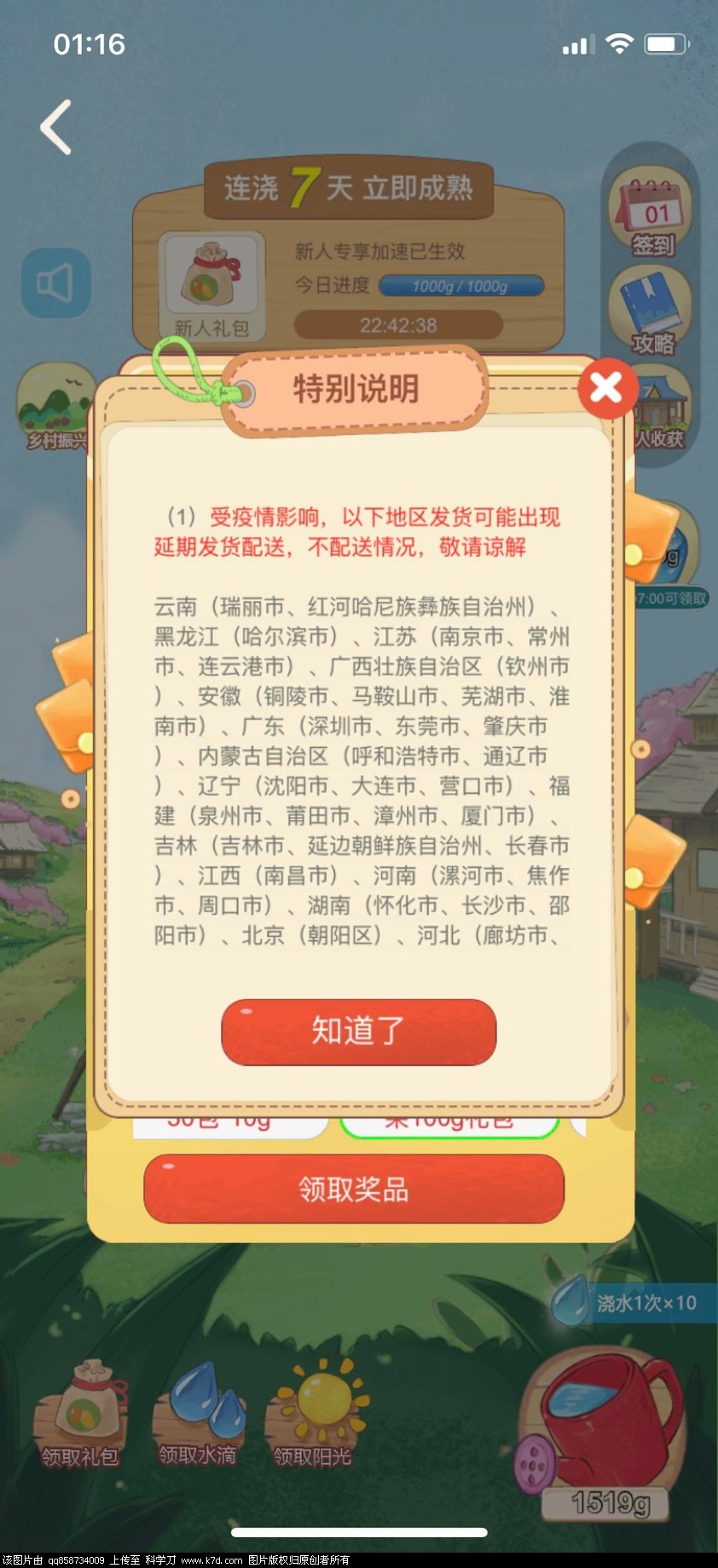Tap 领取奖品 button
718x1568 pixels.
(x=354, y=1189)
